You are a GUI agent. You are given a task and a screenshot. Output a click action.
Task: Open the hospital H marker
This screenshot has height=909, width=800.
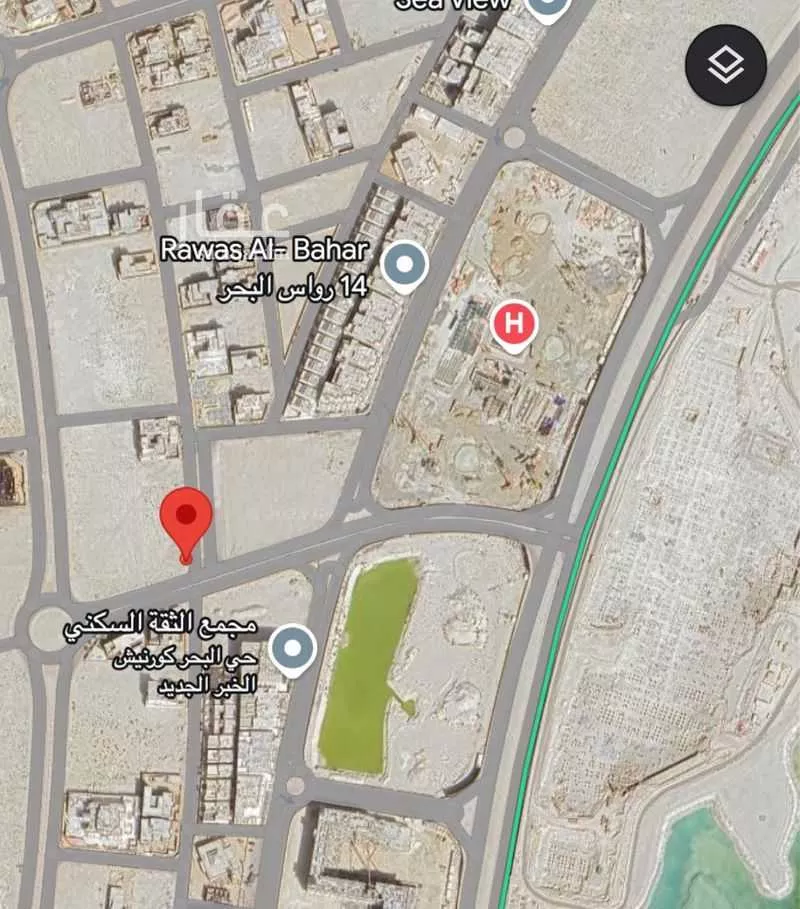click(x=514, y=325)
